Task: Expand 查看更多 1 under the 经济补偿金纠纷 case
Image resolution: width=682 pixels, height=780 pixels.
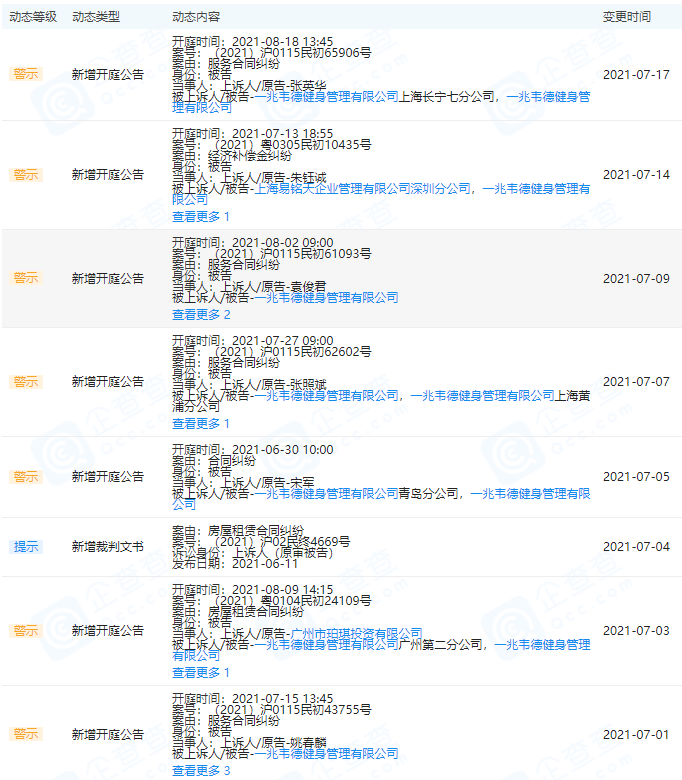Action: tap(201, 216)
